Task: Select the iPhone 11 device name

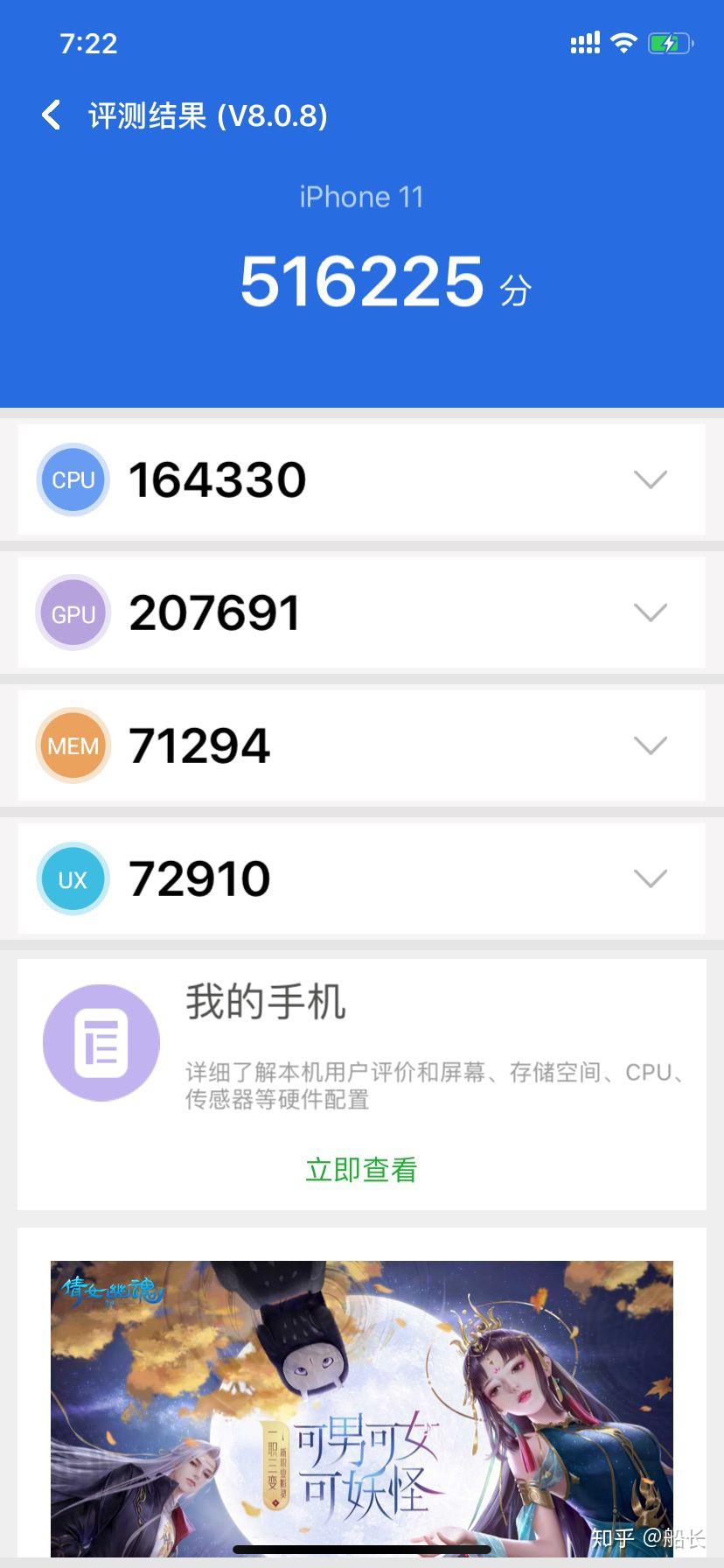Action: pos(361,196)
